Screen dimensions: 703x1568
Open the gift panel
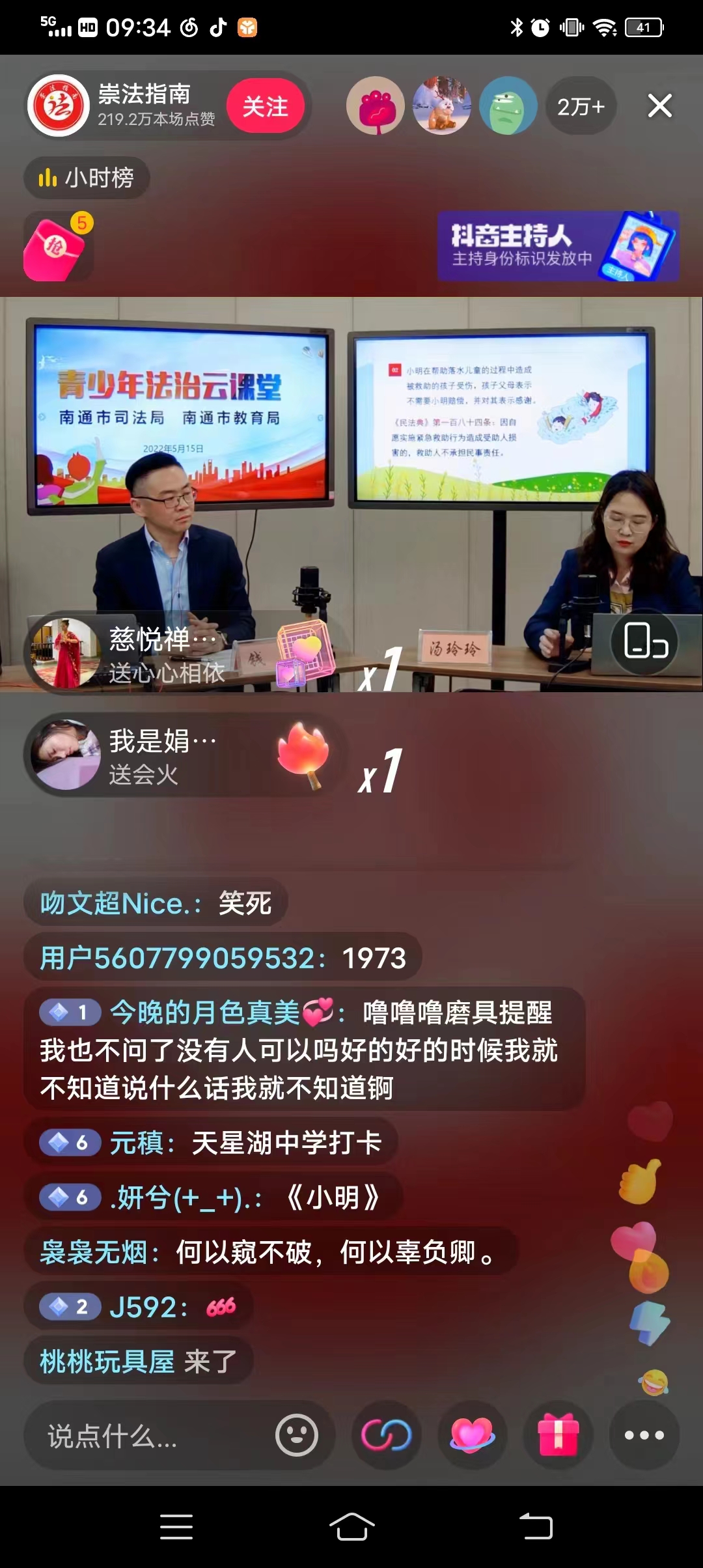558,1435
